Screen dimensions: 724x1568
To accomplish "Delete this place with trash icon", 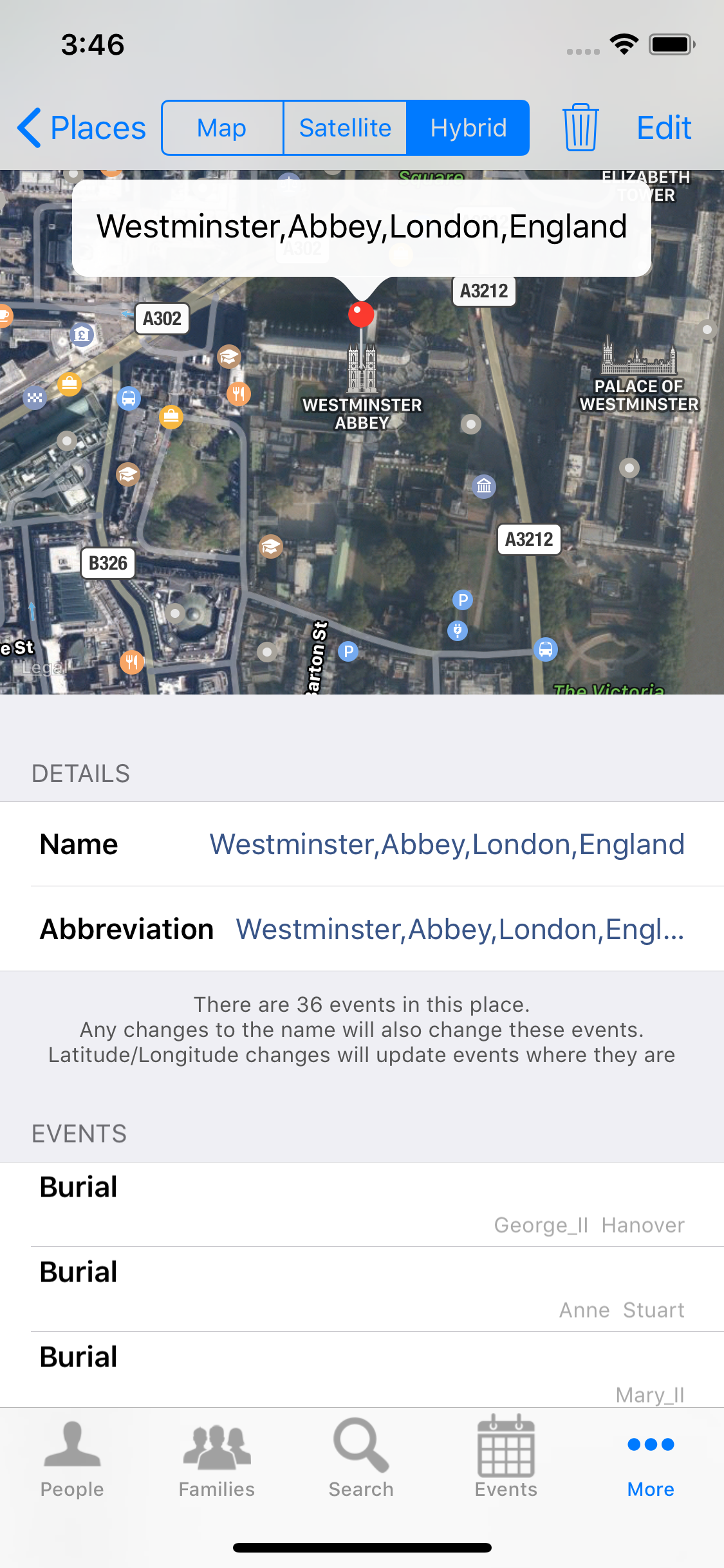I will [x=580, y=127].
